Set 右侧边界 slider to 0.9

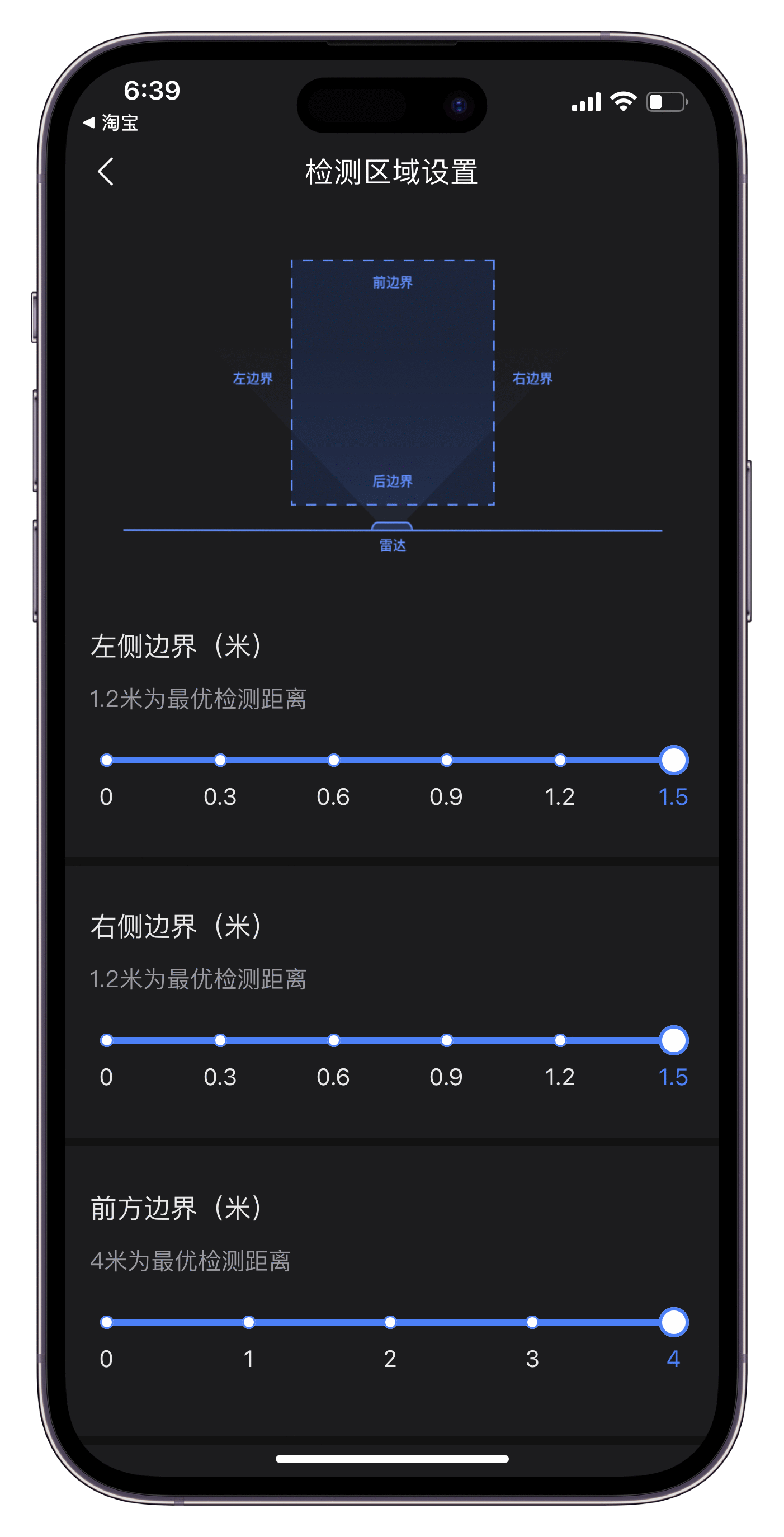(446, 1040)
